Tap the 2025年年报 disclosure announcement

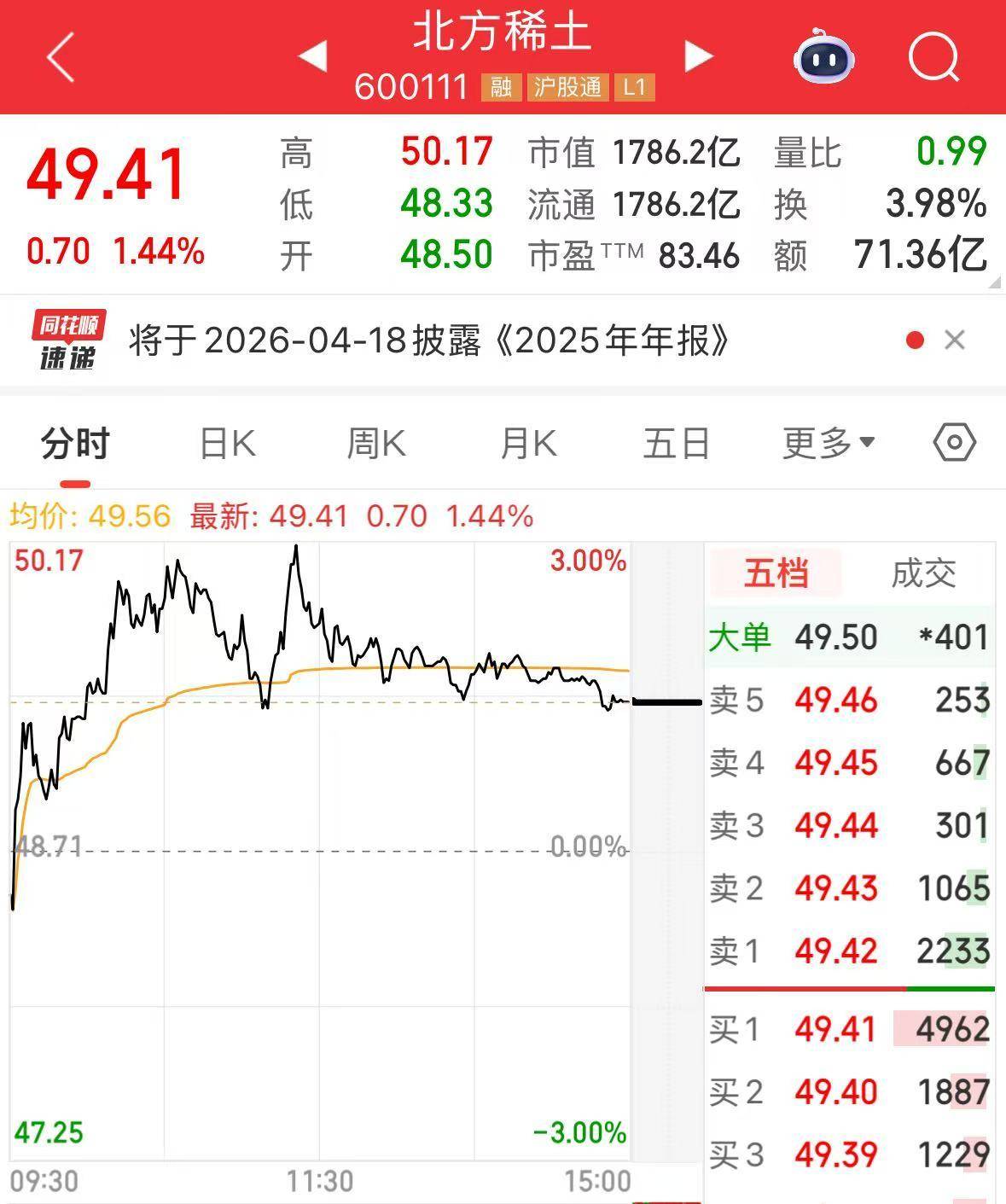(427, 340)
